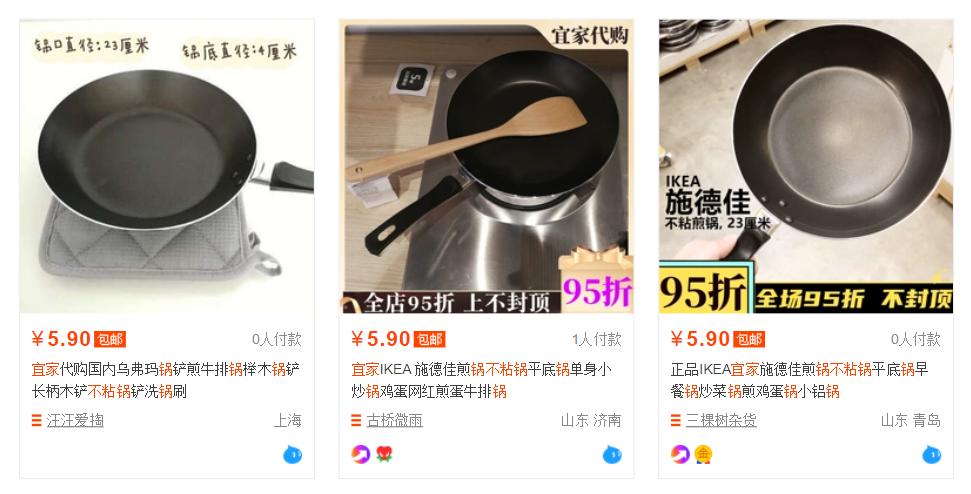
Task: Open the pan-on-grey-pad product image
Action: pos(166,166)
